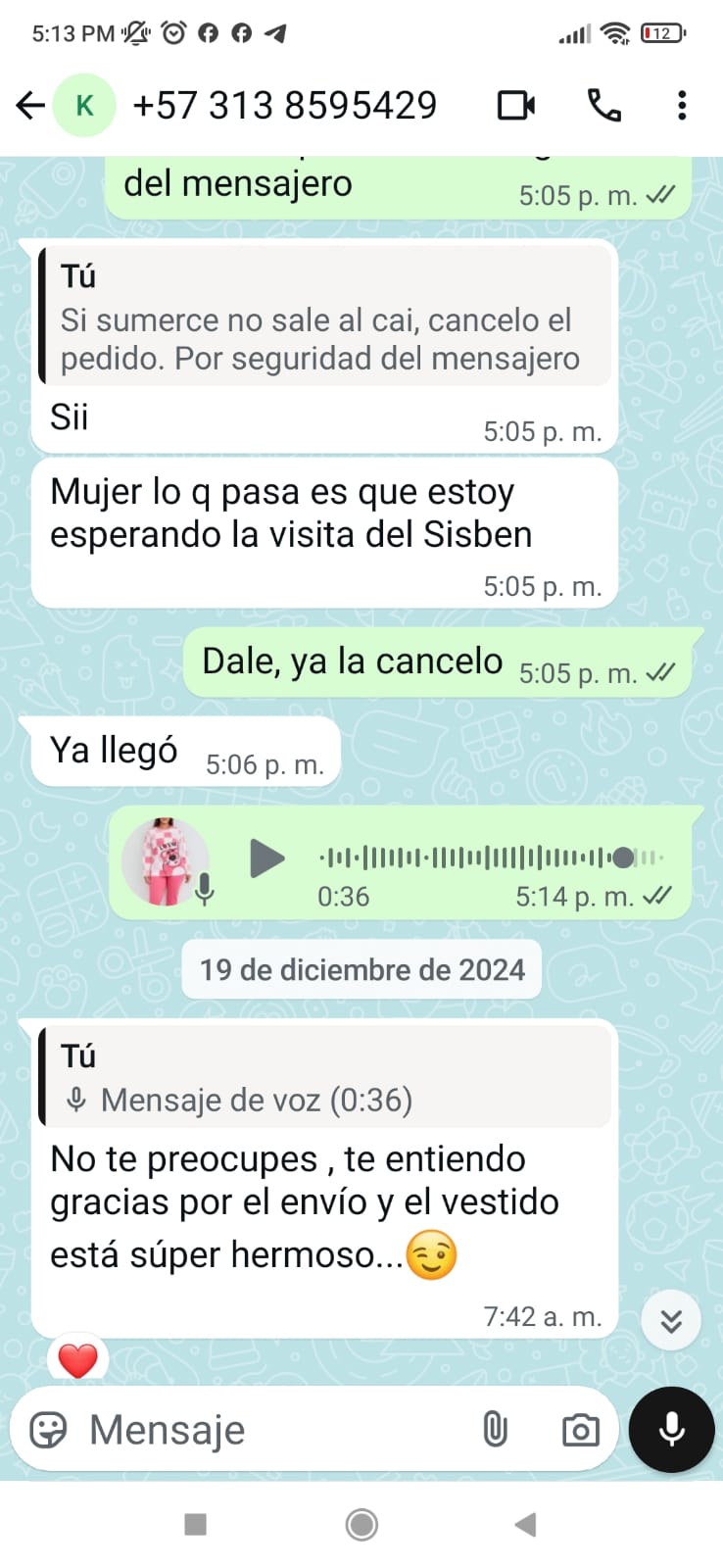The image size is (723, 1568).
Task: Attach a file with the paperclip
Action: point(496,1431)
